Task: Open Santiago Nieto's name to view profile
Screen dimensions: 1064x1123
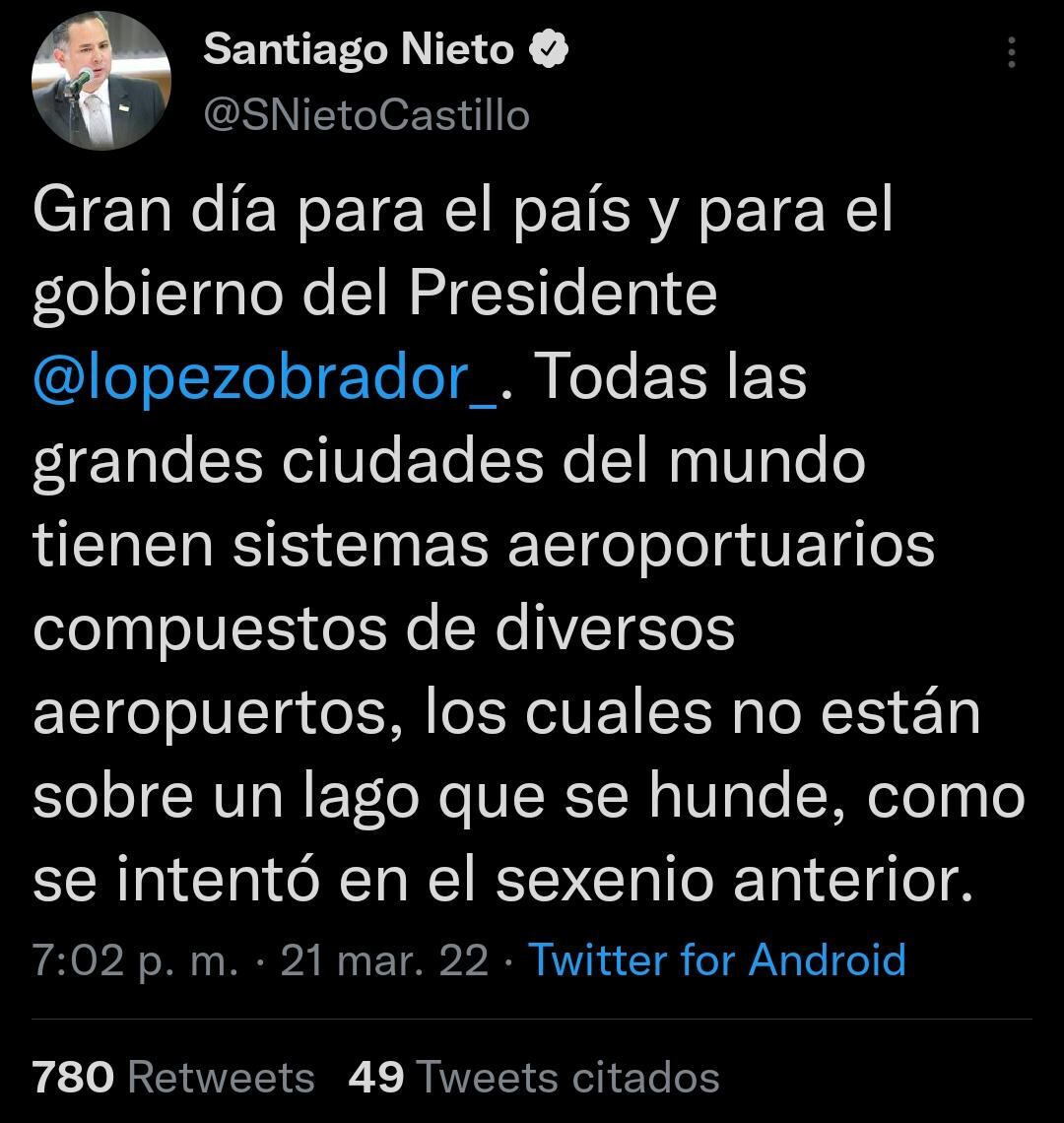Action: point(359,49)
